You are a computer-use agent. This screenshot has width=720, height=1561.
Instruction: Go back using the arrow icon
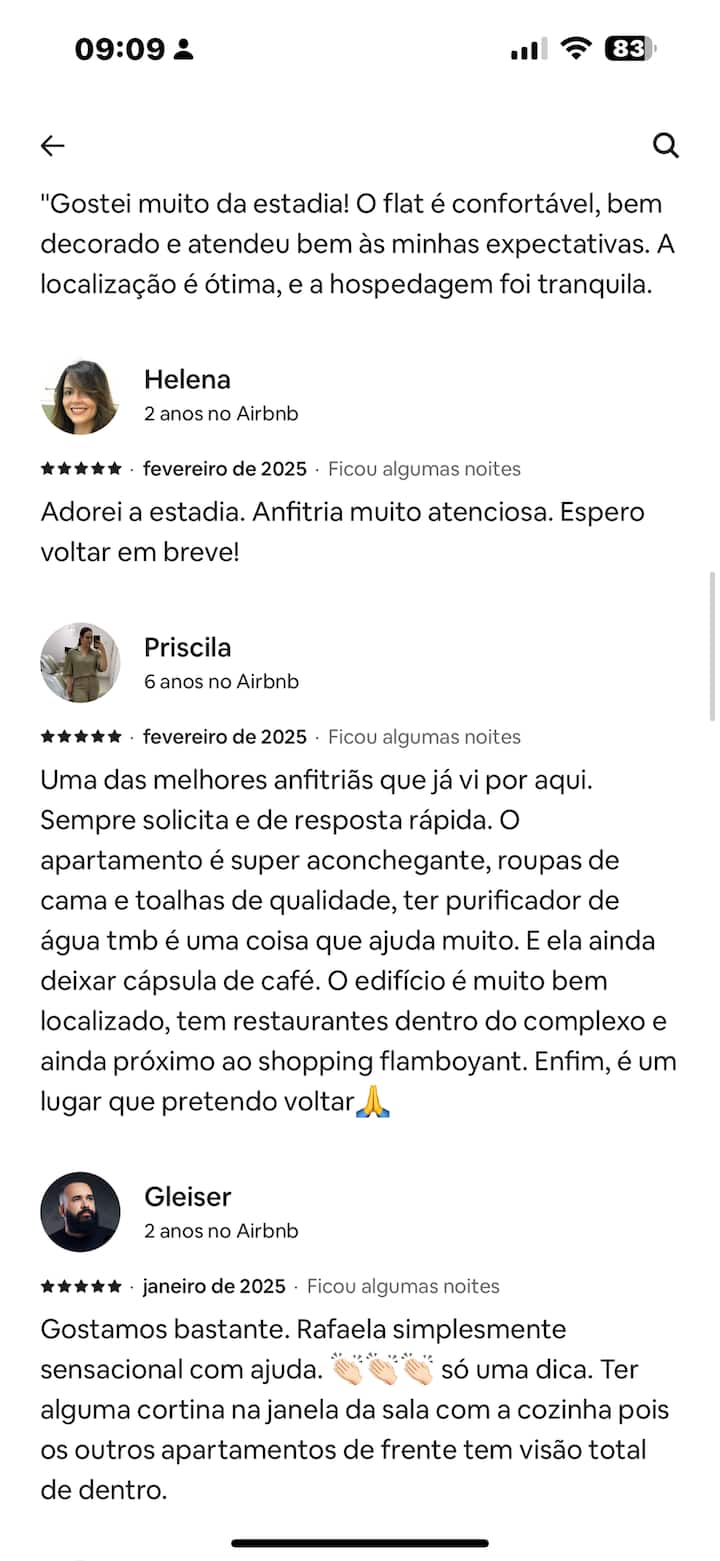click(x=52, y=146)
